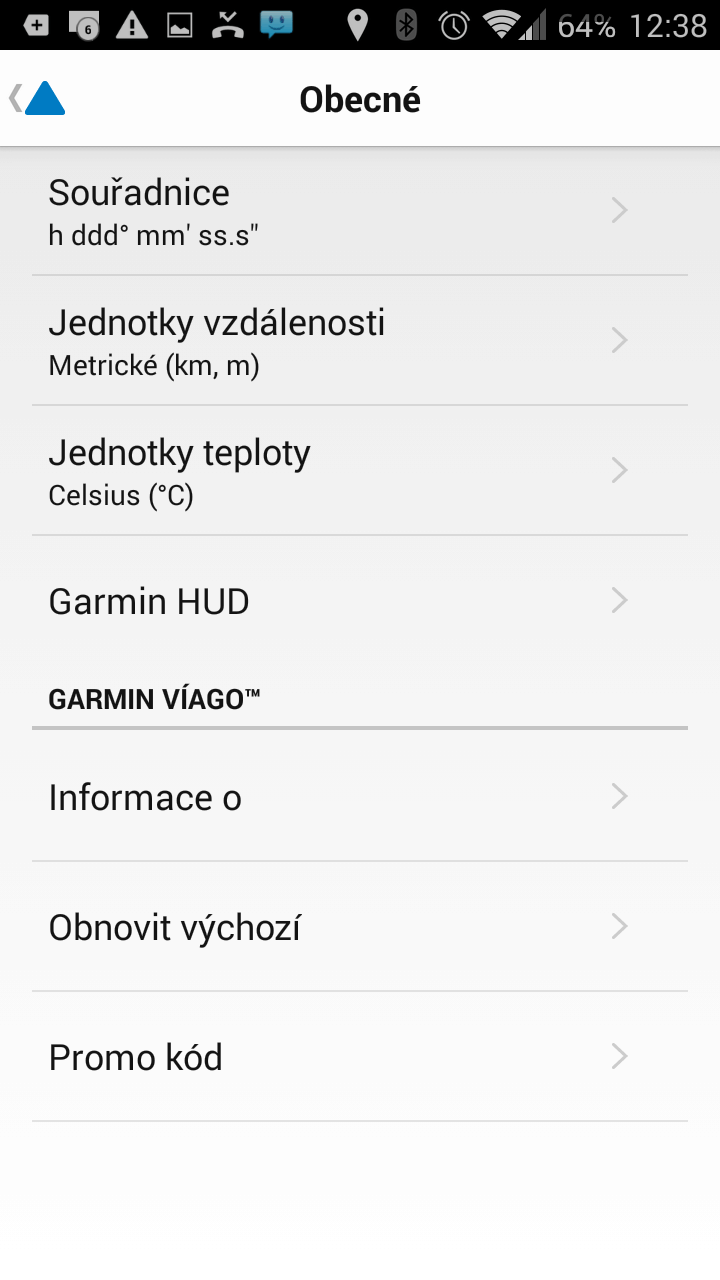Select Obnovit výchozí
The height and width of the screenshot is (1280, 720).
[360, 927]
